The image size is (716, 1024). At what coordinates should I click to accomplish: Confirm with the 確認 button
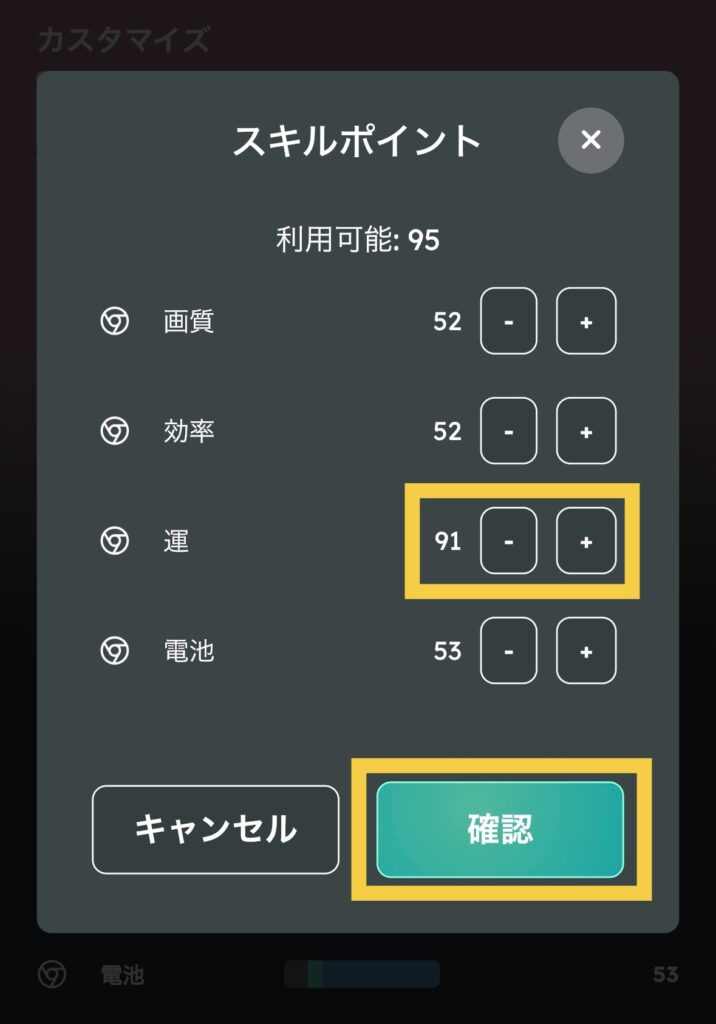(500, 829)
